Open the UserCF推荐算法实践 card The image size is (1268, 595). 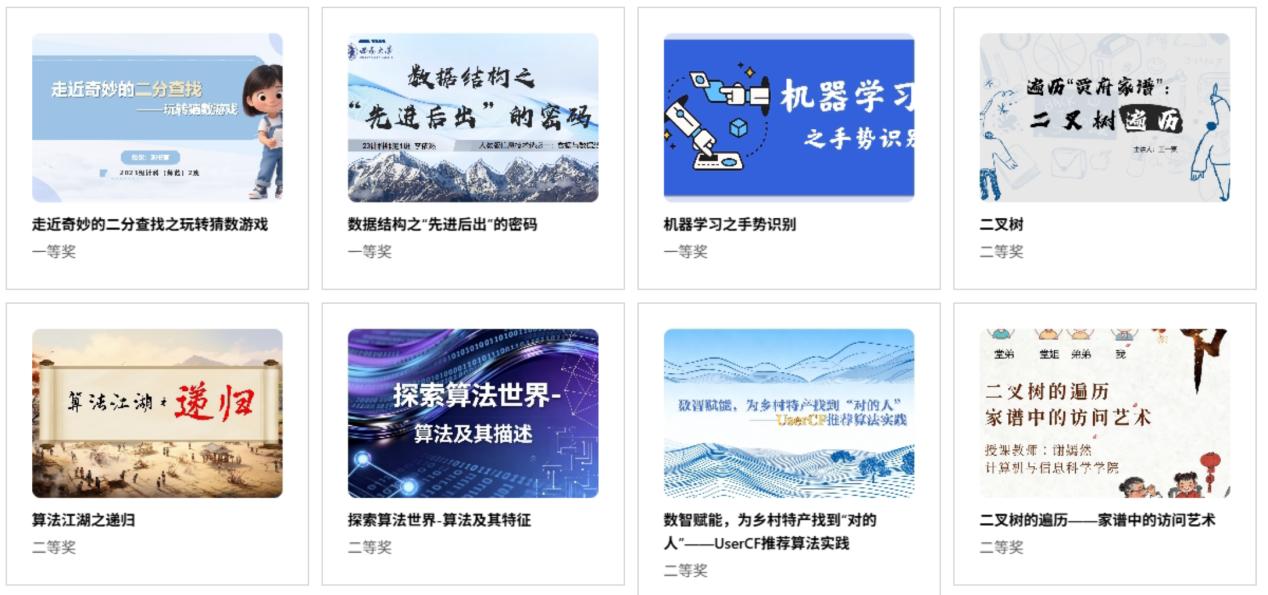pos(789,413)
